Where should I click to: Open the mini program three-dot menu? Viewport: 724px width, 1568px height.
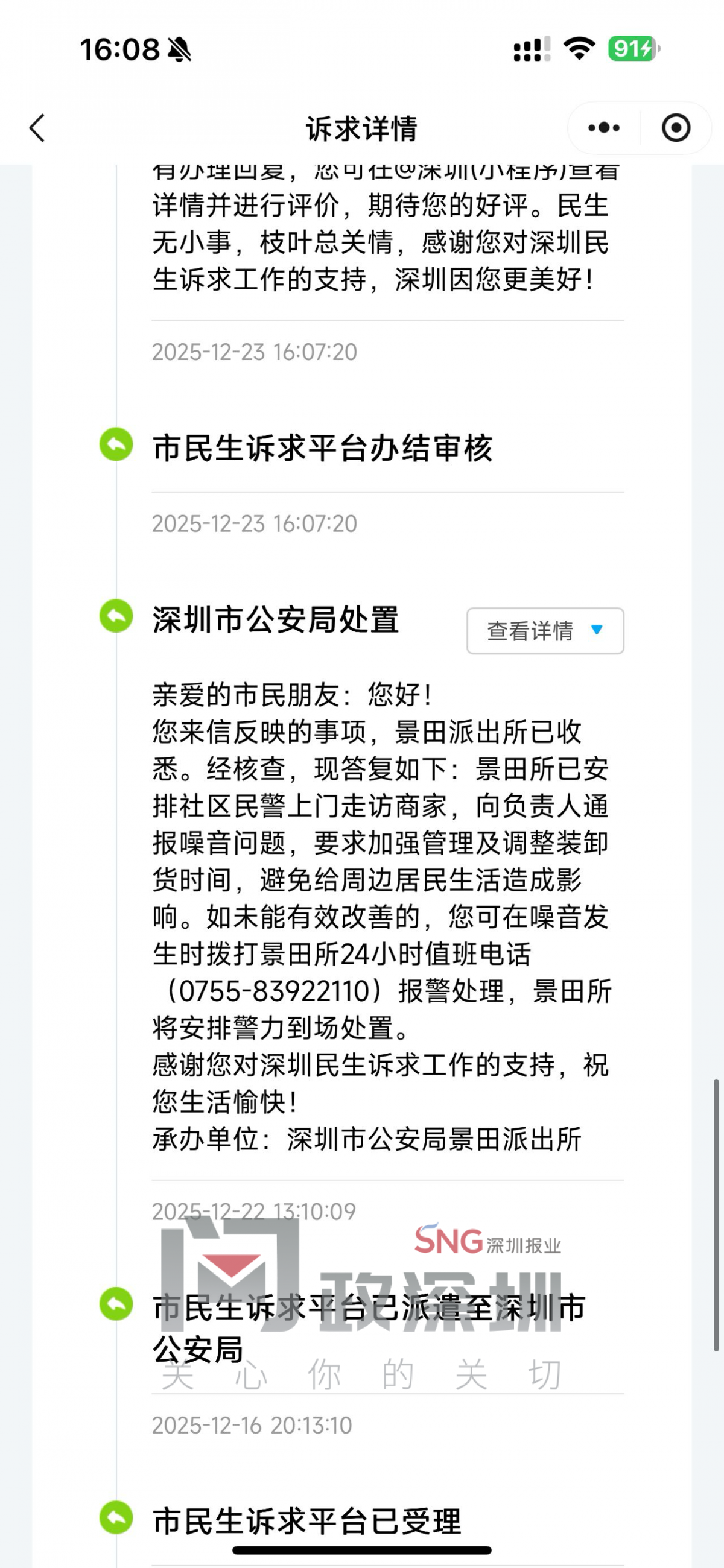pos(603,128)
